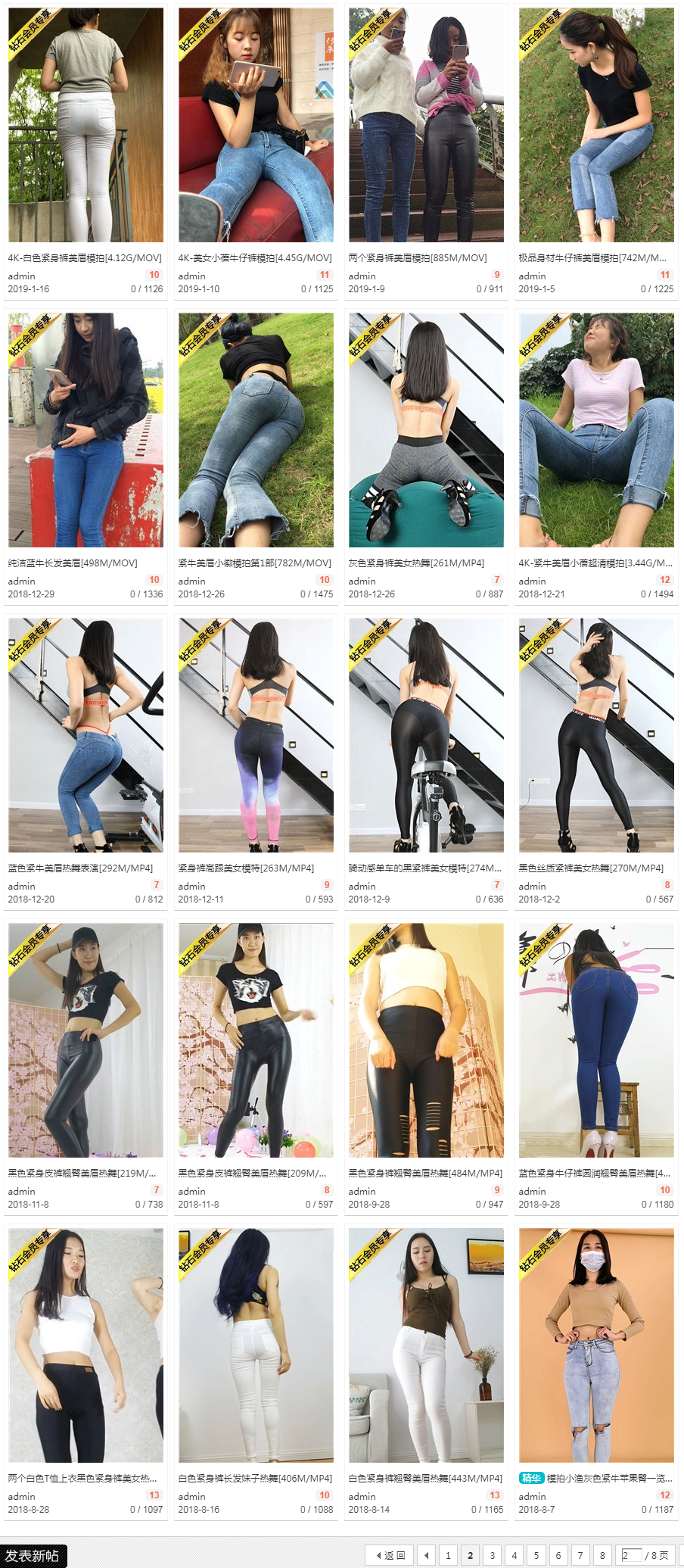Open the admin author link on 2018-8-14 thread
The width and height of the screenshot is (684, 1568).
tap(362, 1496)
